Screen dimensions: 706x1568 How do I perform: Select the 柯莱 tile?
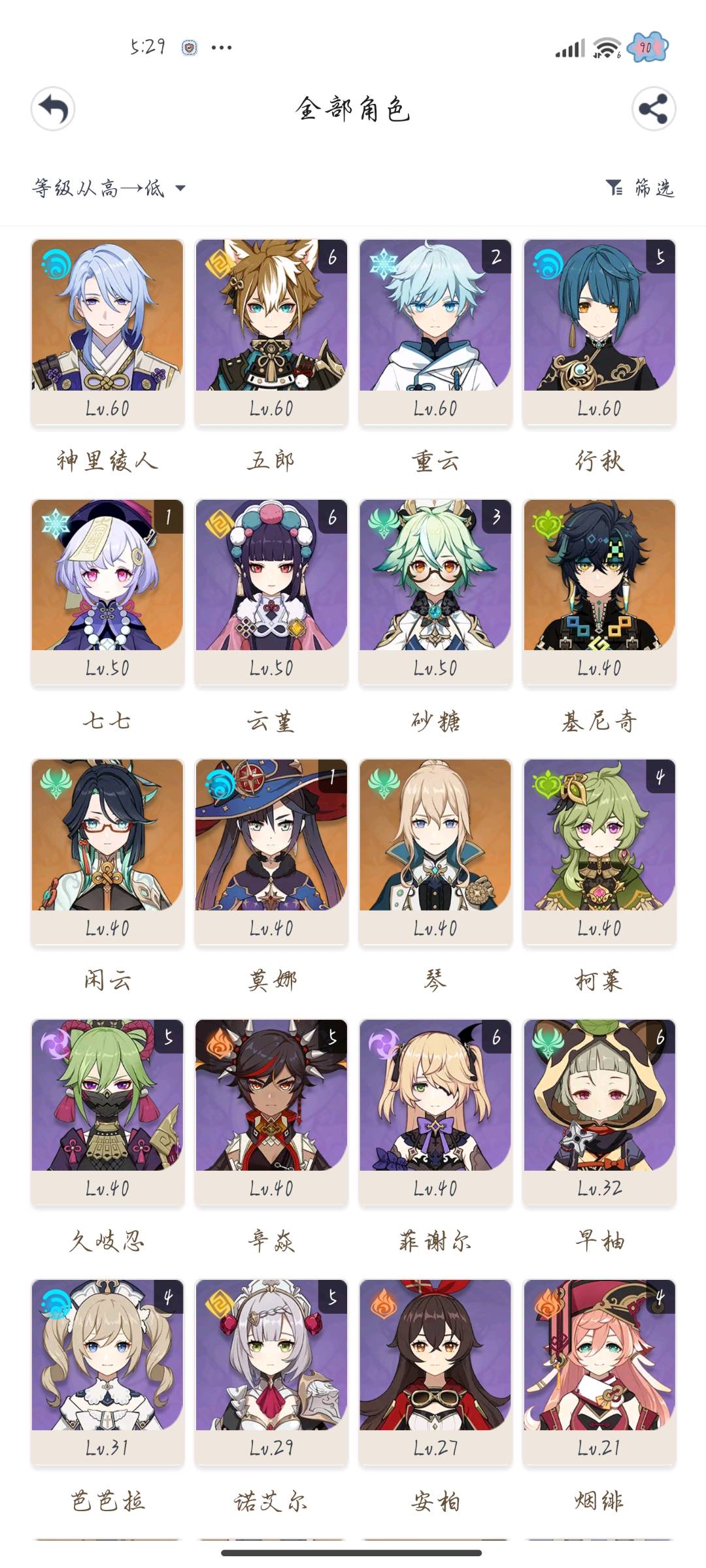(x=599, y=851)
